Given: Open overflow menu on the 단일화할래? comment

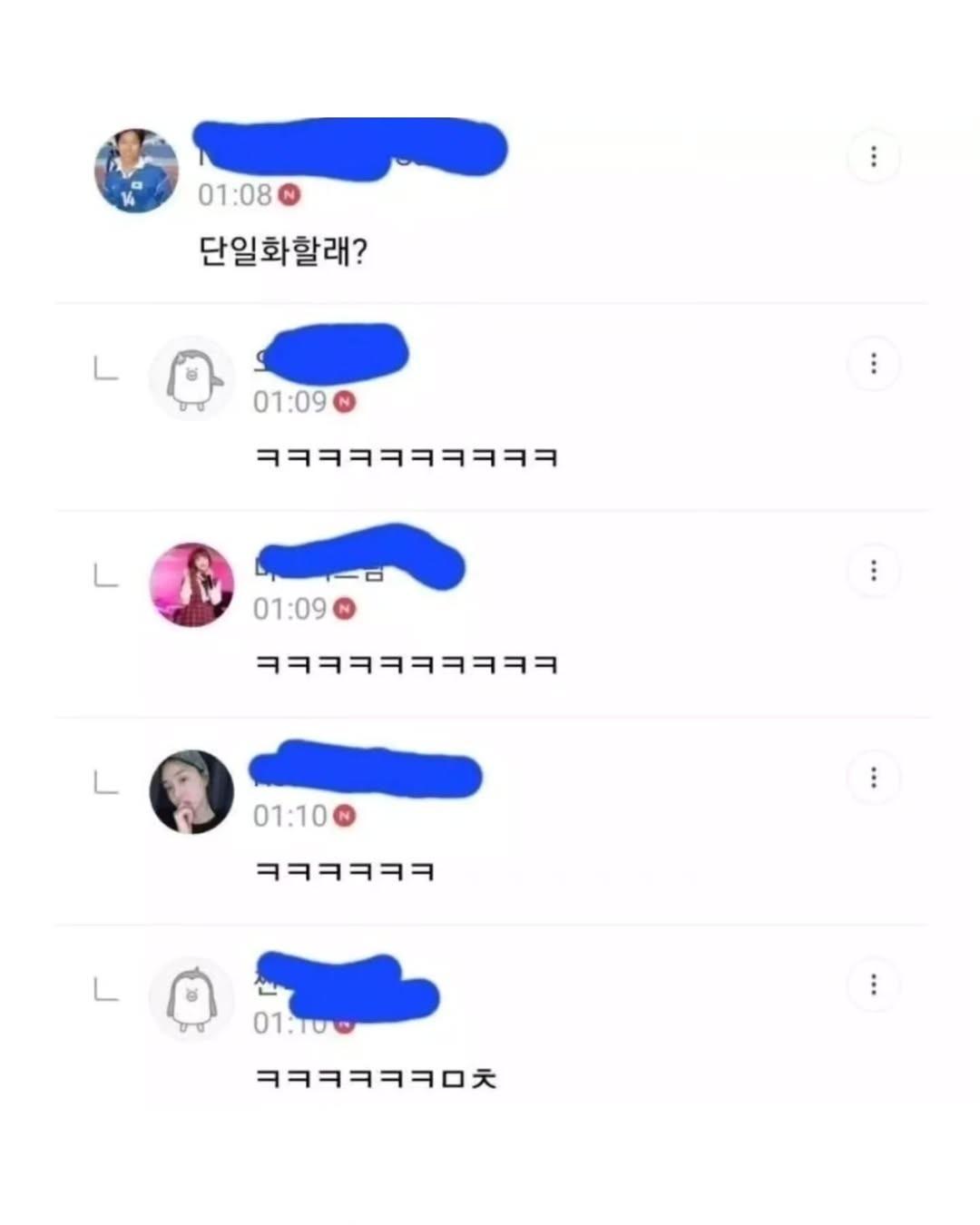Looking at the screenshot, I should tap(873, 157).
